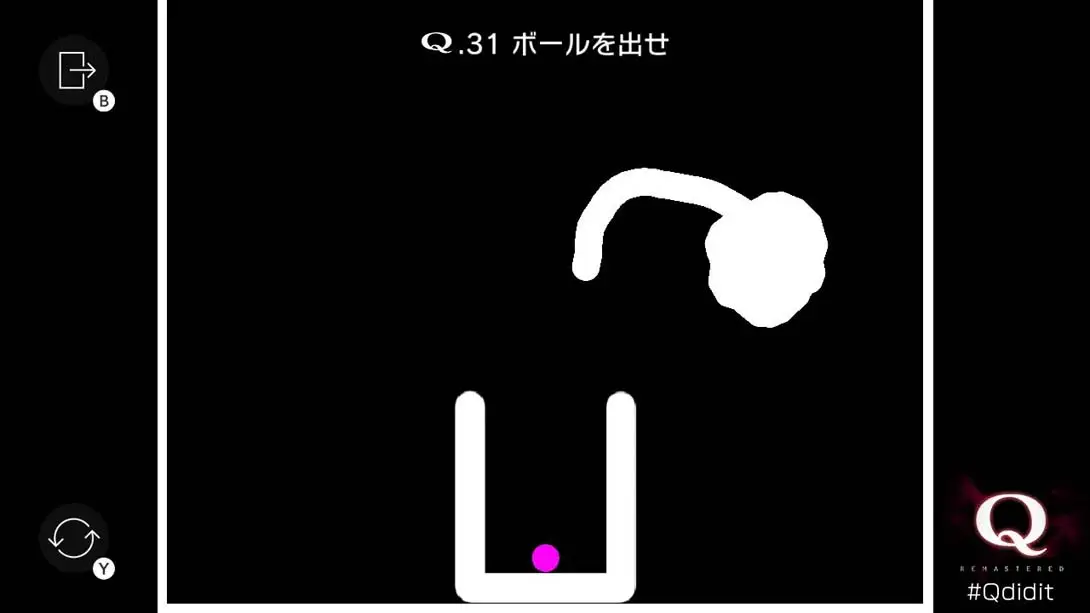Screen dimensions: 1090x613
Task: Reset the puzzle with the retry icon
Action: (x=74, y=538)
